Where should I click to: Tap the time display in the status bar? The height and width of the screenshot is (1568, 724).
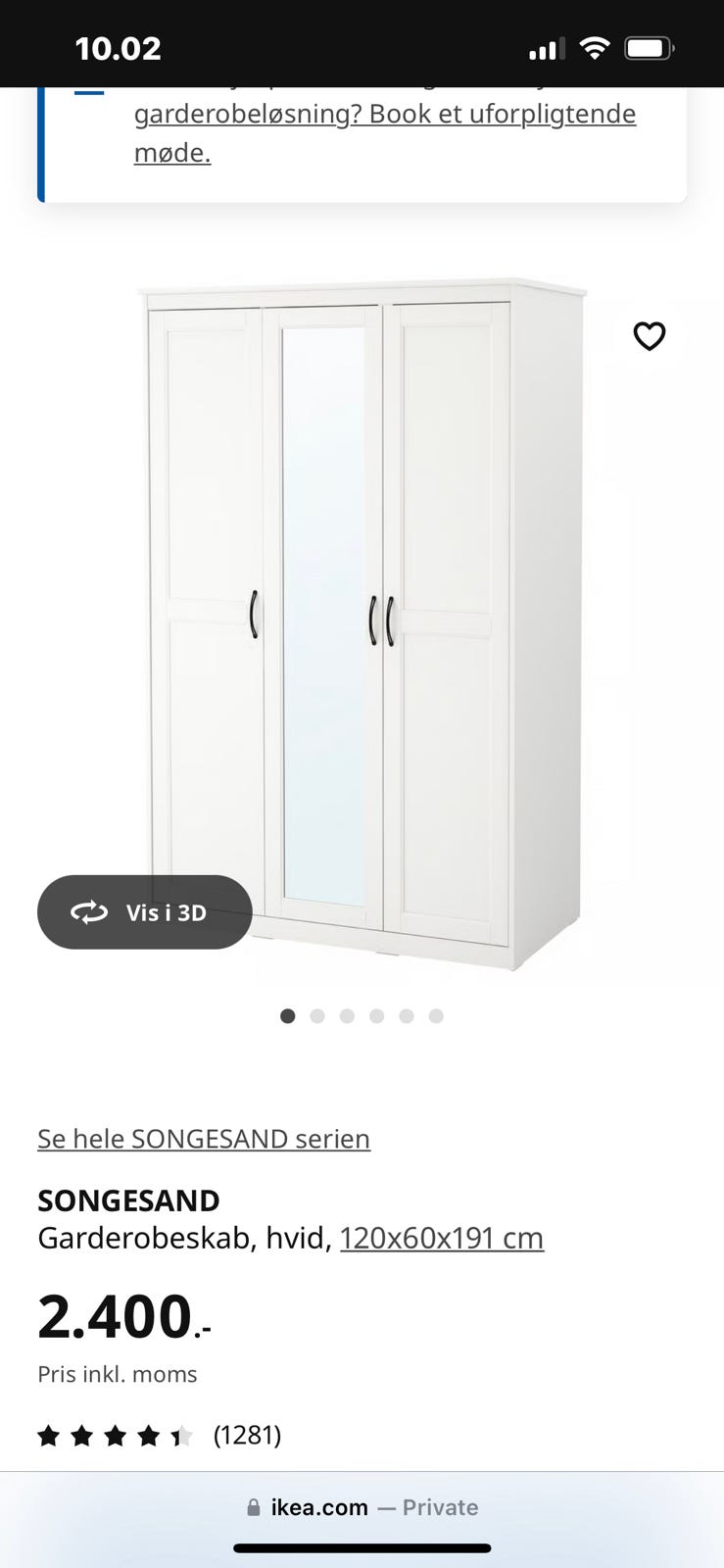[x=119, y=46]
